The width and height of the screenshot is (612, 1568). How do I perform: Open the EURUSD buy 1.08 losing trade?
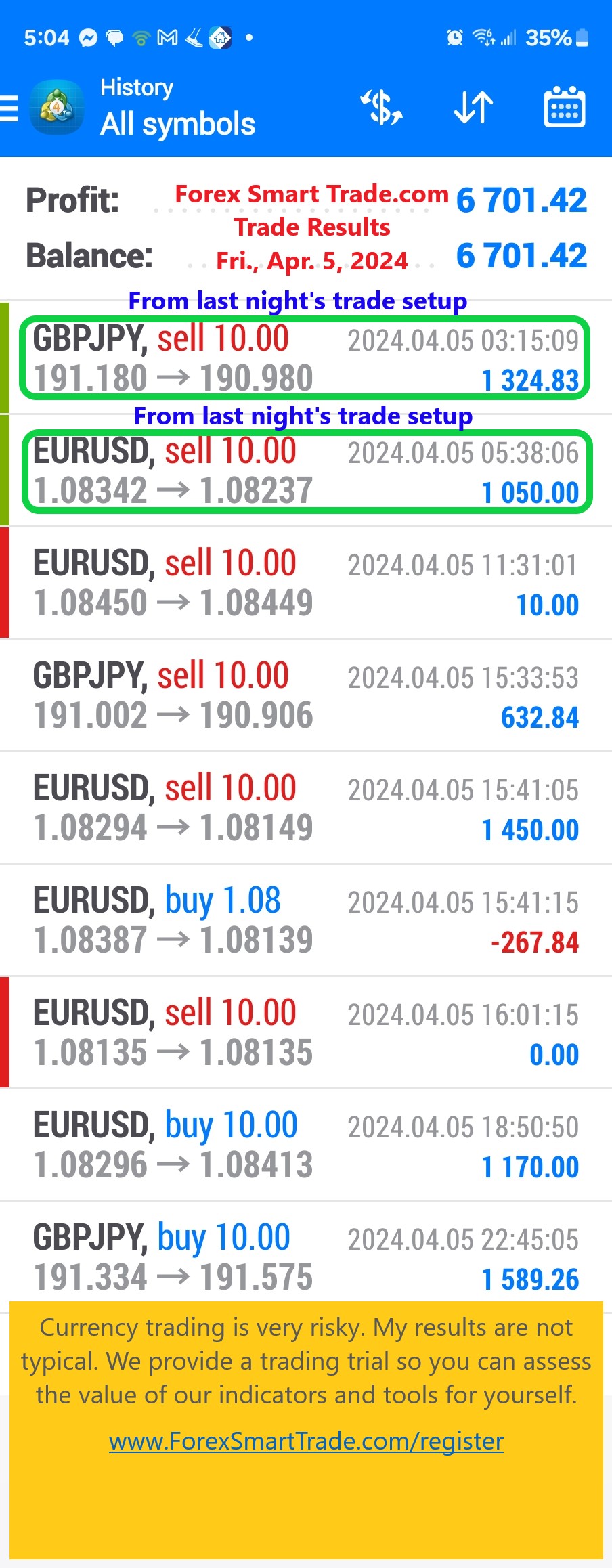[306, 921]
